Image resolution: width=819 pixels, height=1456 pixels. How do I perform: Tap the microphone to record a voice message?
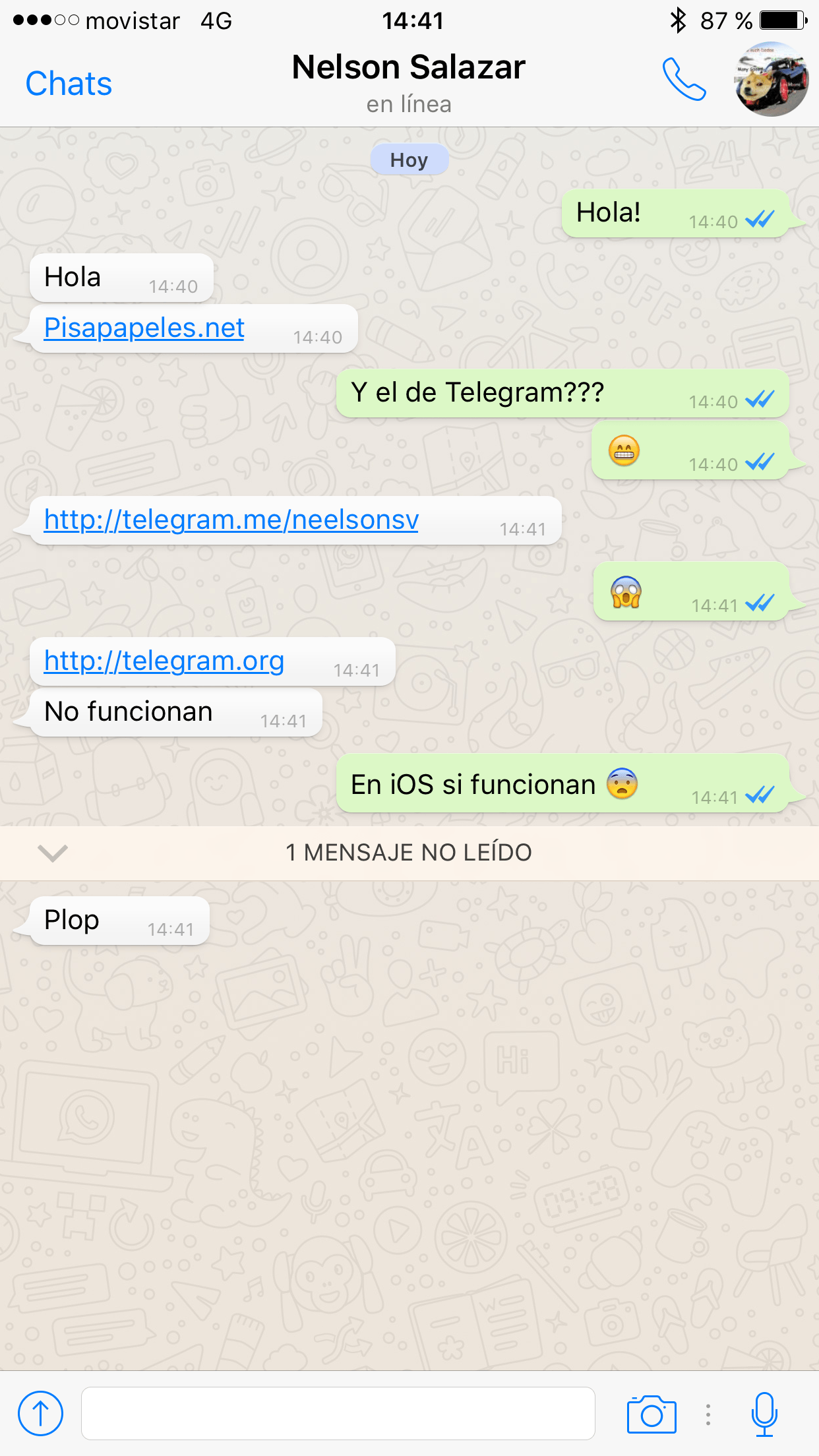[x=764, y=1414]
